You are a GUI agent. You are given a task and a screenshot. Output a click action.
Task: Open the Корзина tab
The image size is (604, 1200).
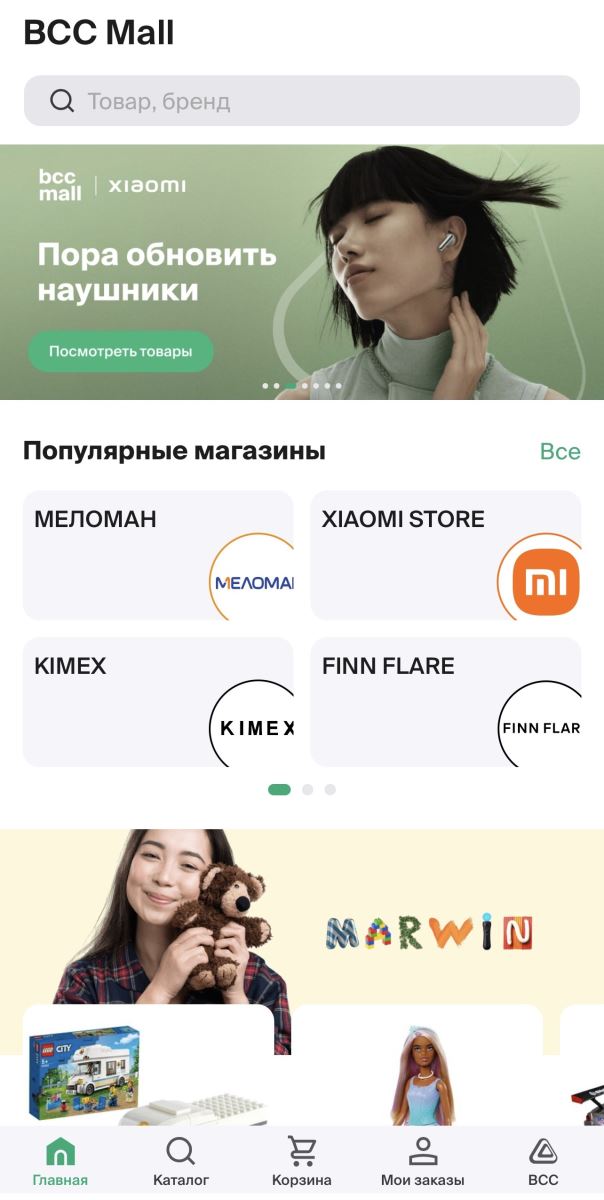tap(301, 1162)
